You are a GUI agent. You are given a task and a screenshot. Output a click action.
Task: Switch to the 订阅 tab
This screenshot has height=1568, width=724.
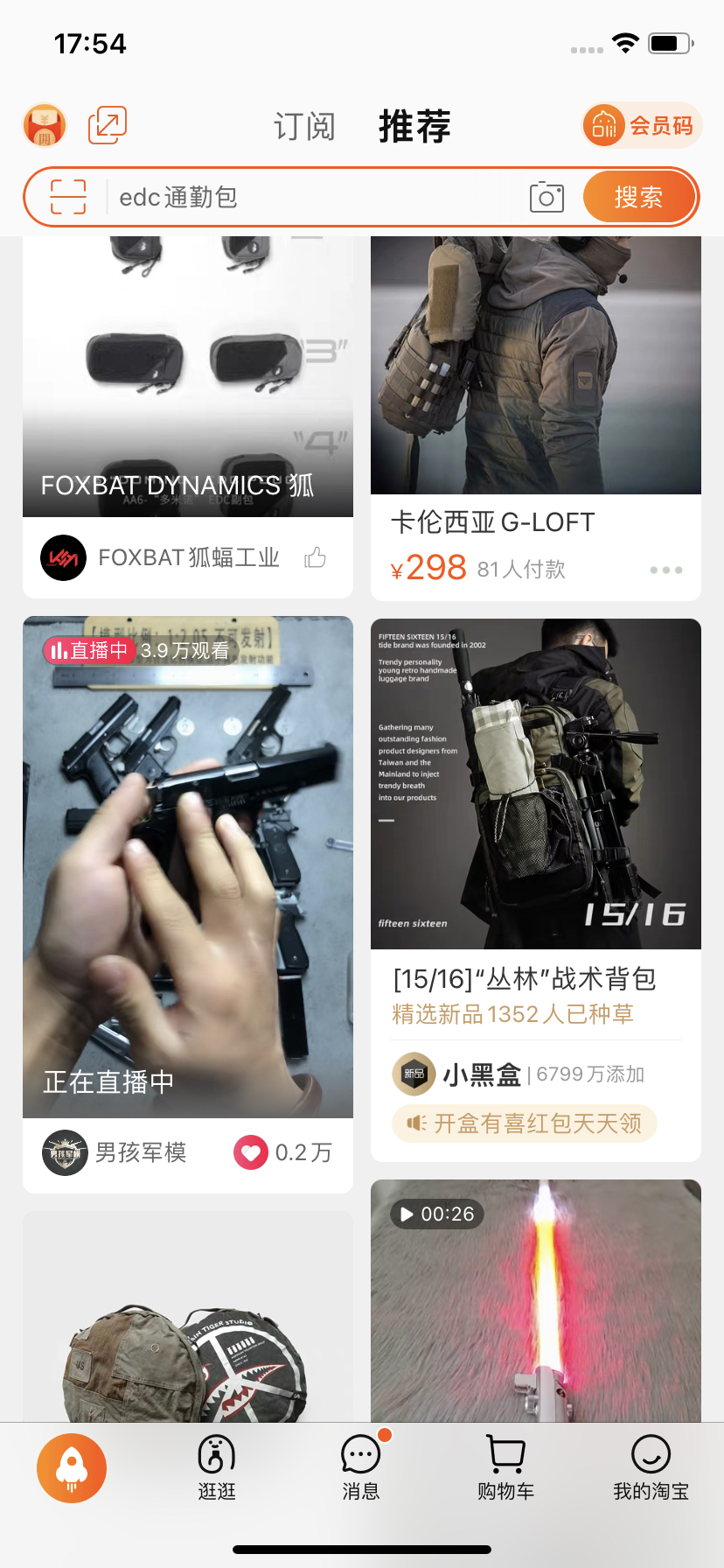[x=304, y=127]
